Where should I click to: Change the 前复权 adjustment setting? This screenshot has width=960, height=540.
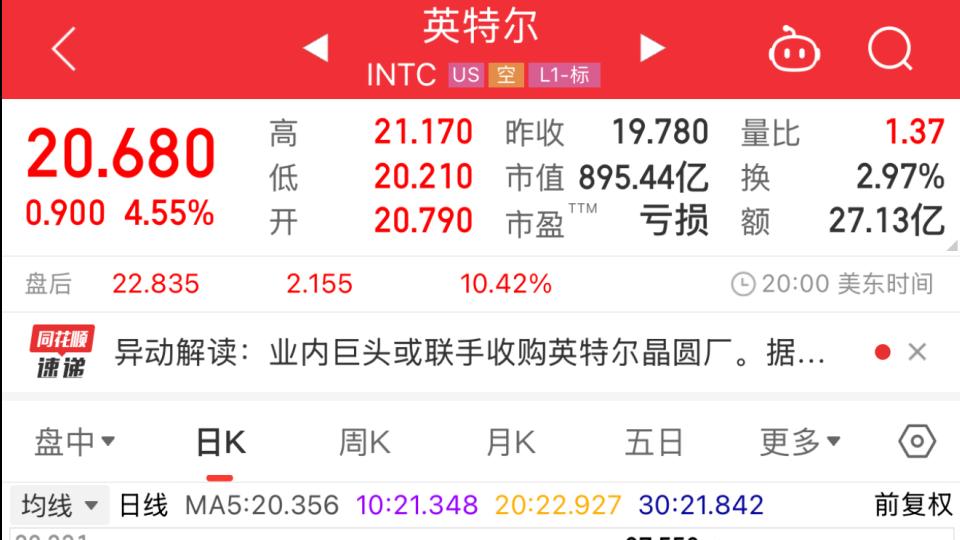pyautogui.click(x=912, y=505)
